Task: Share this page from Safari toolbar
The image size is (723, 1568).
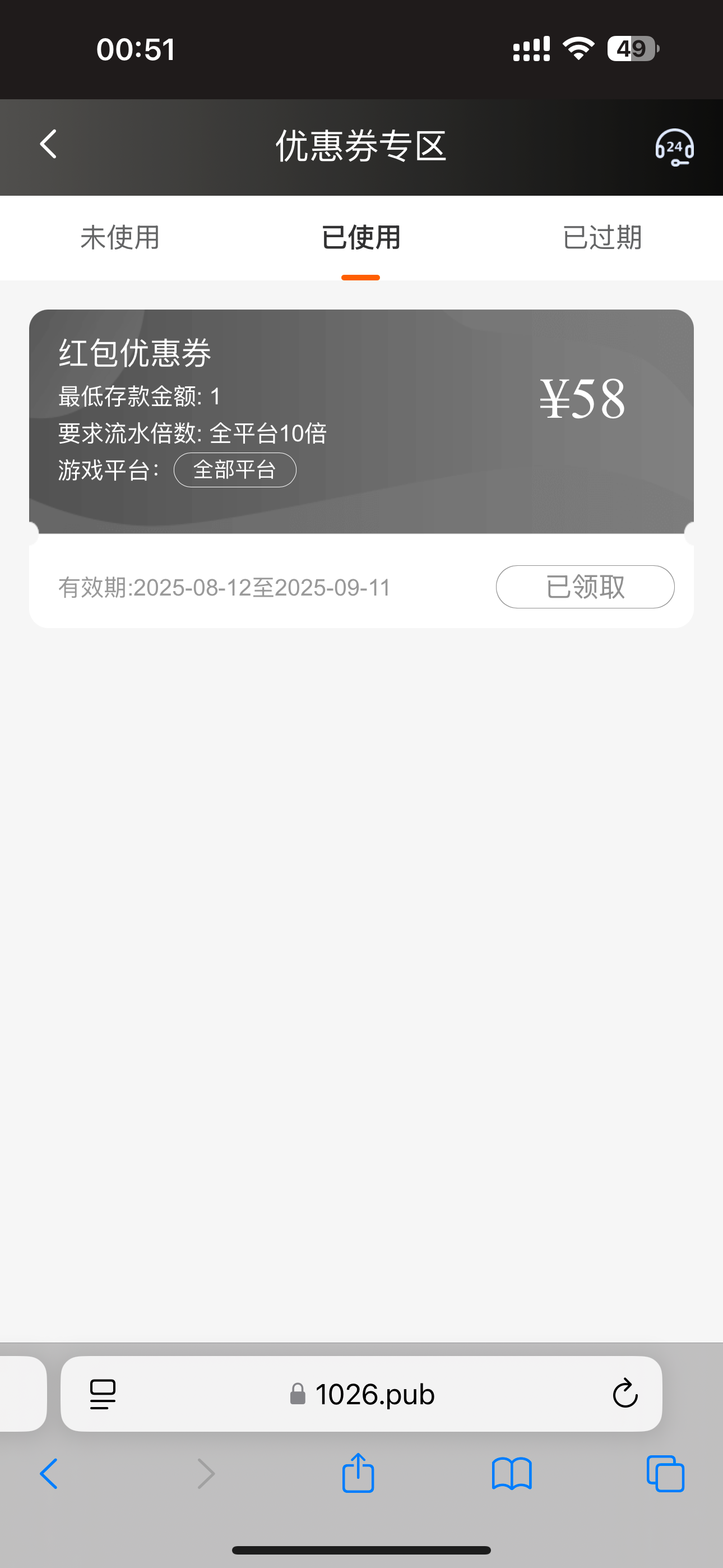Action: pos(358,1473)
